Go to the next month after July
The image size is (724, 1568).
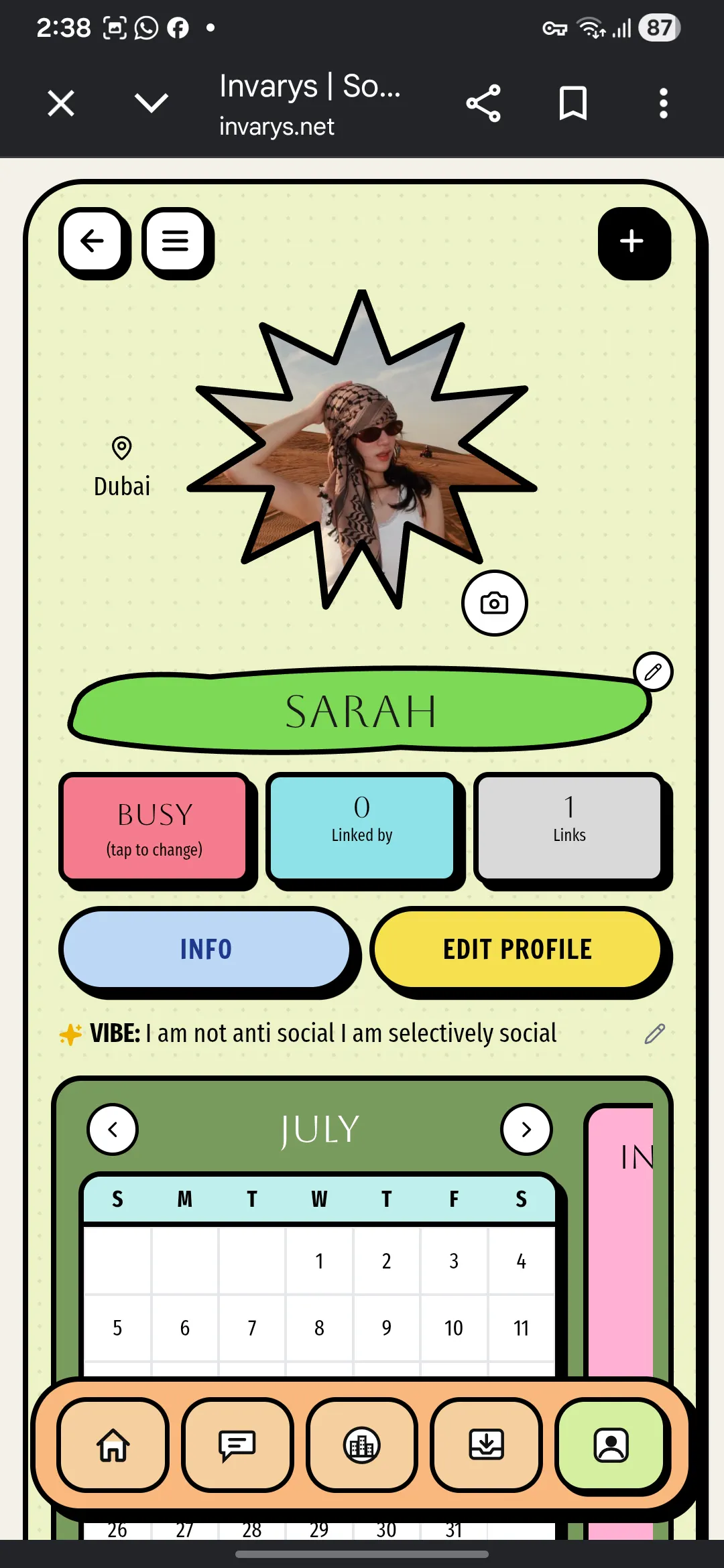click(x=526, y=1129)
